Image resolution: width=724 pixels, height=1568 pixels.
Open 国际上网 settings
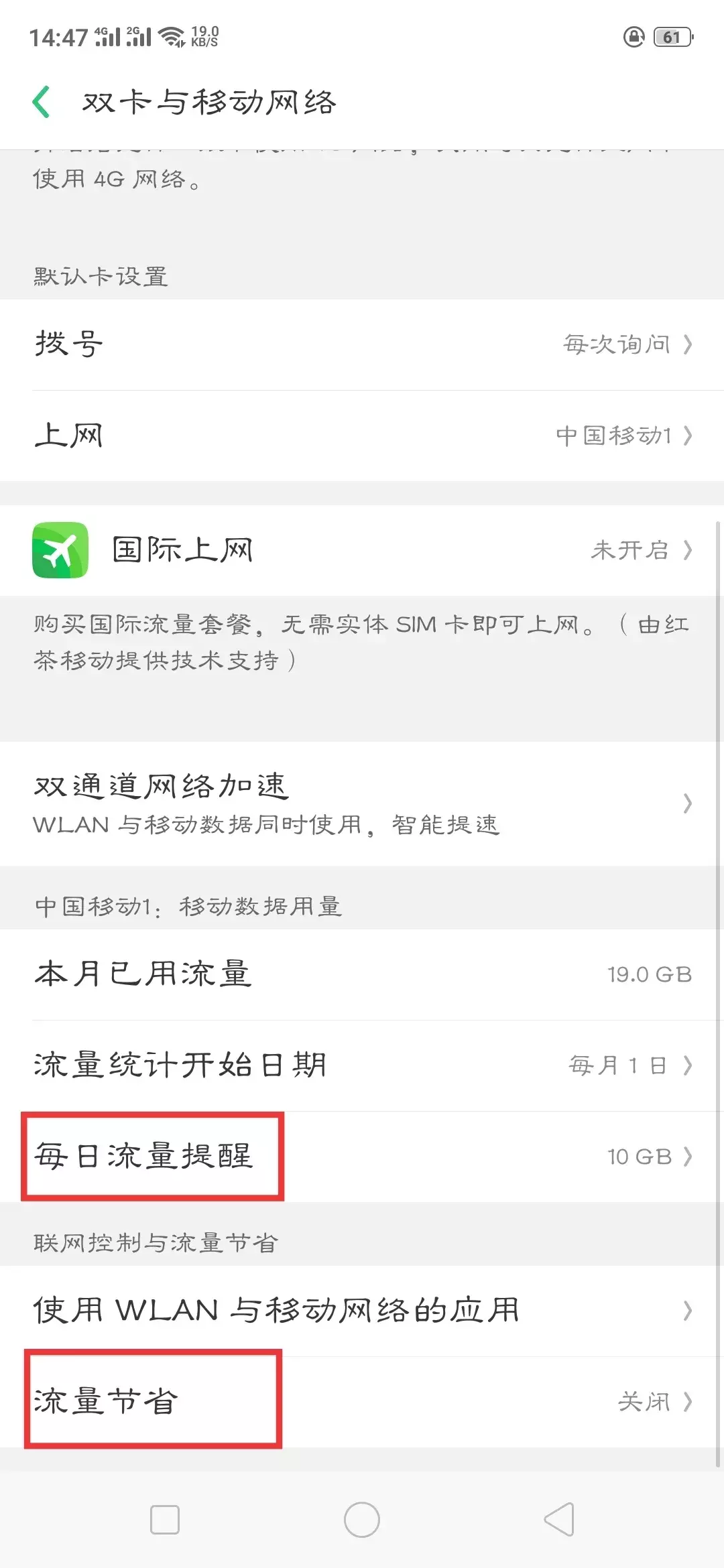[362, 550]
